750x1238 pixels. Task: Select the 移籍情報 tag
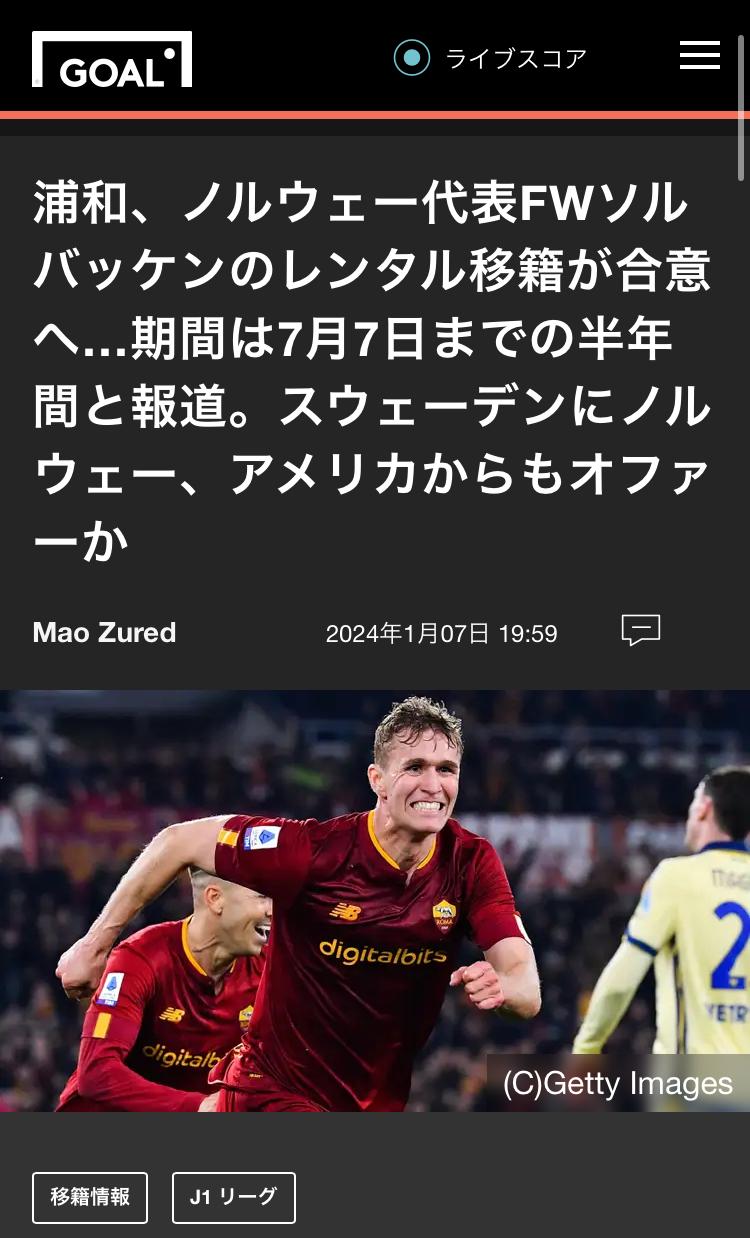coord(90,1197)
